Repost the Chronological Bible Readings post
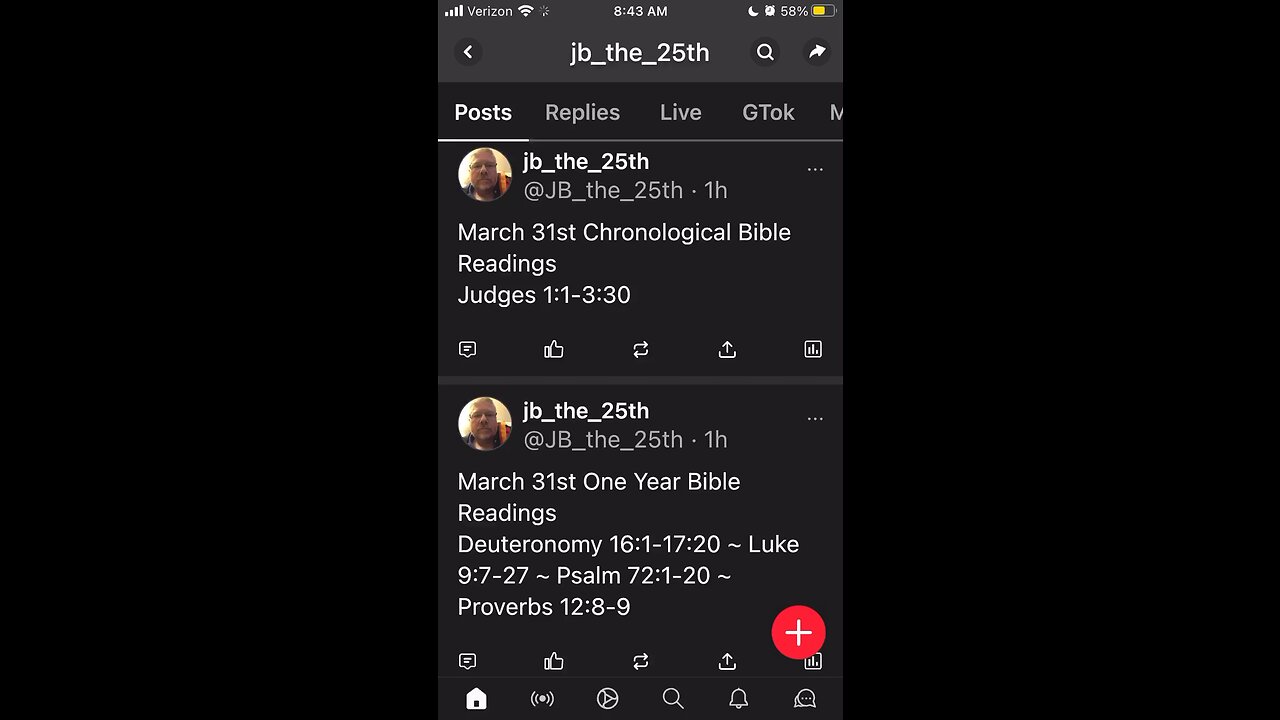The image size is (1280, 720). pos(641,349)
